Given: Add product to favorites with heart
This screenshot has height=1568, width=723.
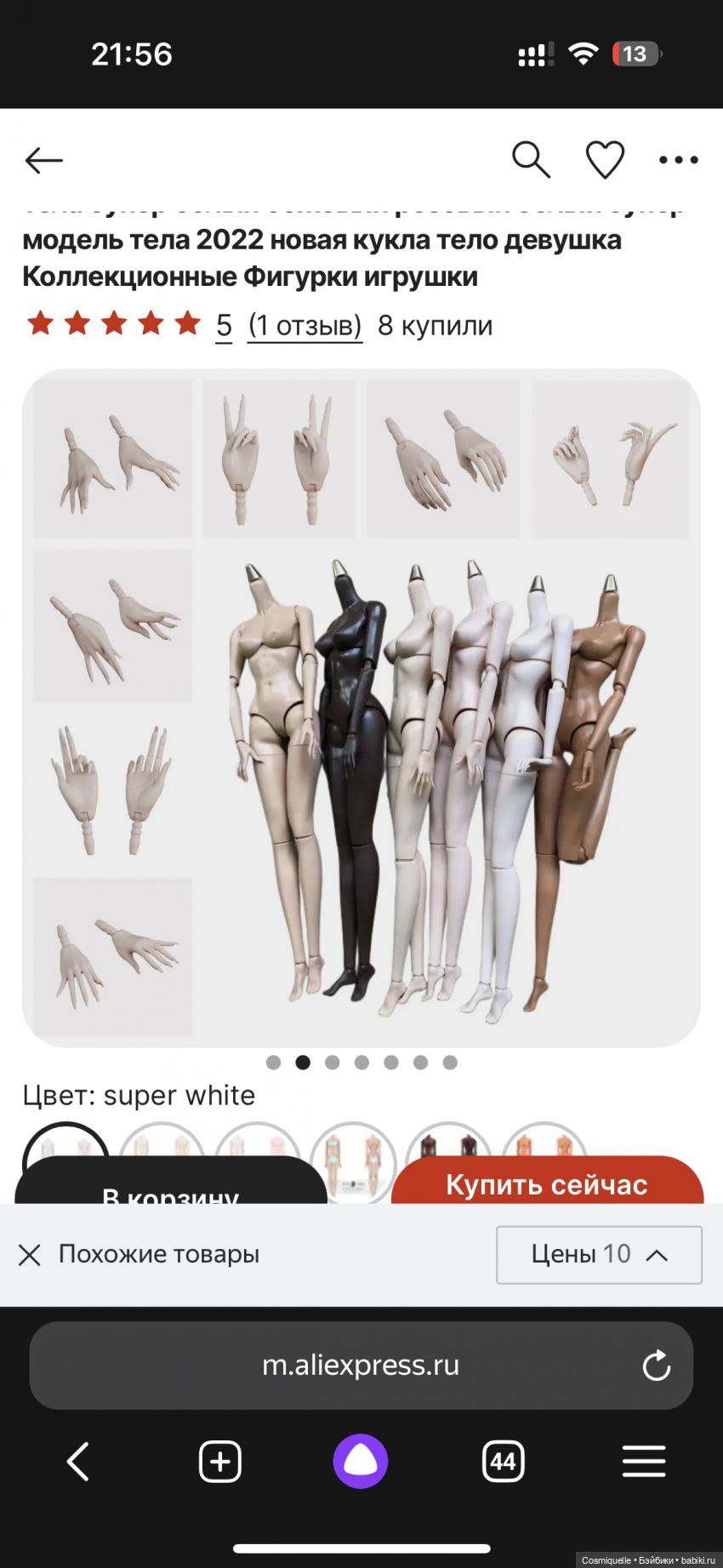Looking at the screenshot, I should 605,159.
